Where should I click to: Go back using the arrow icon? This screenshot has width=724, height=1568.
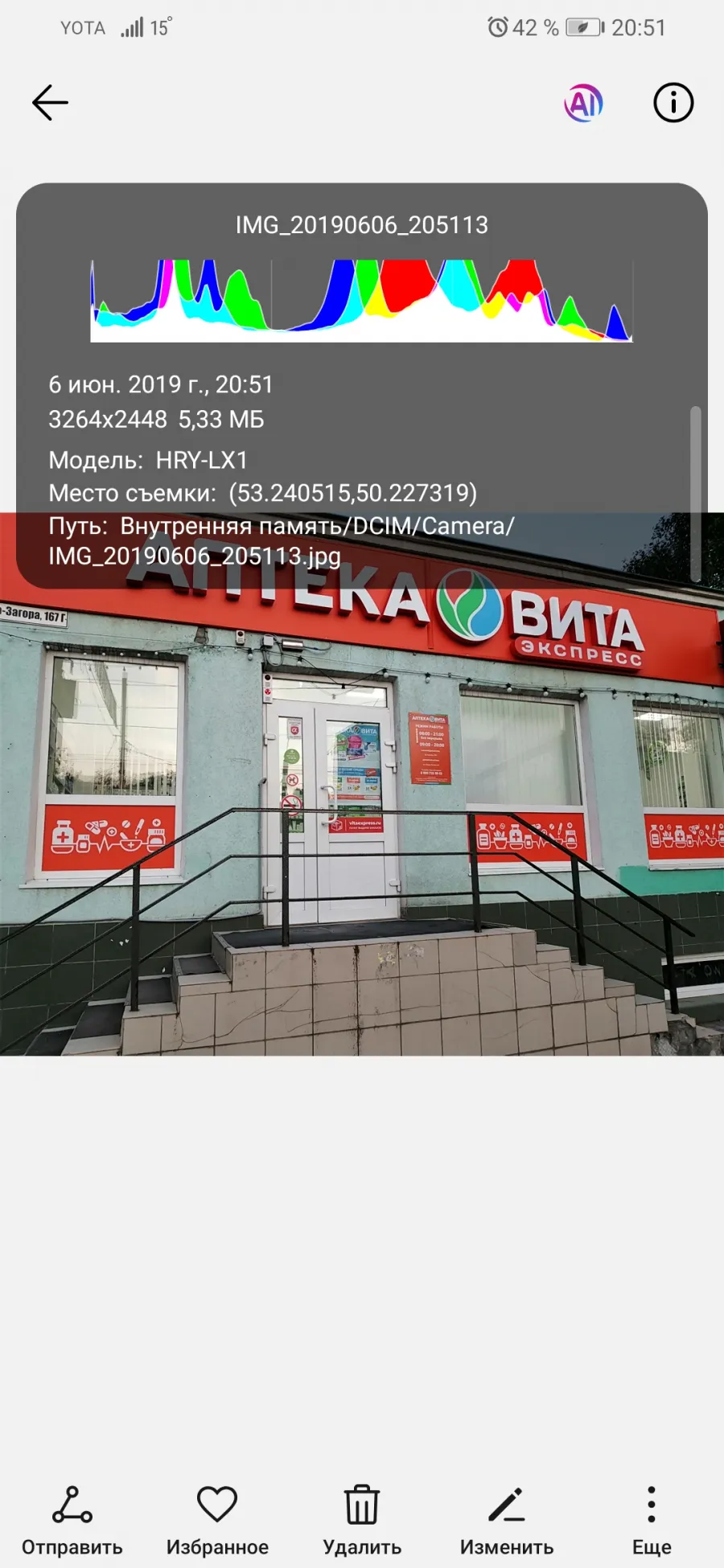(50, 103)
